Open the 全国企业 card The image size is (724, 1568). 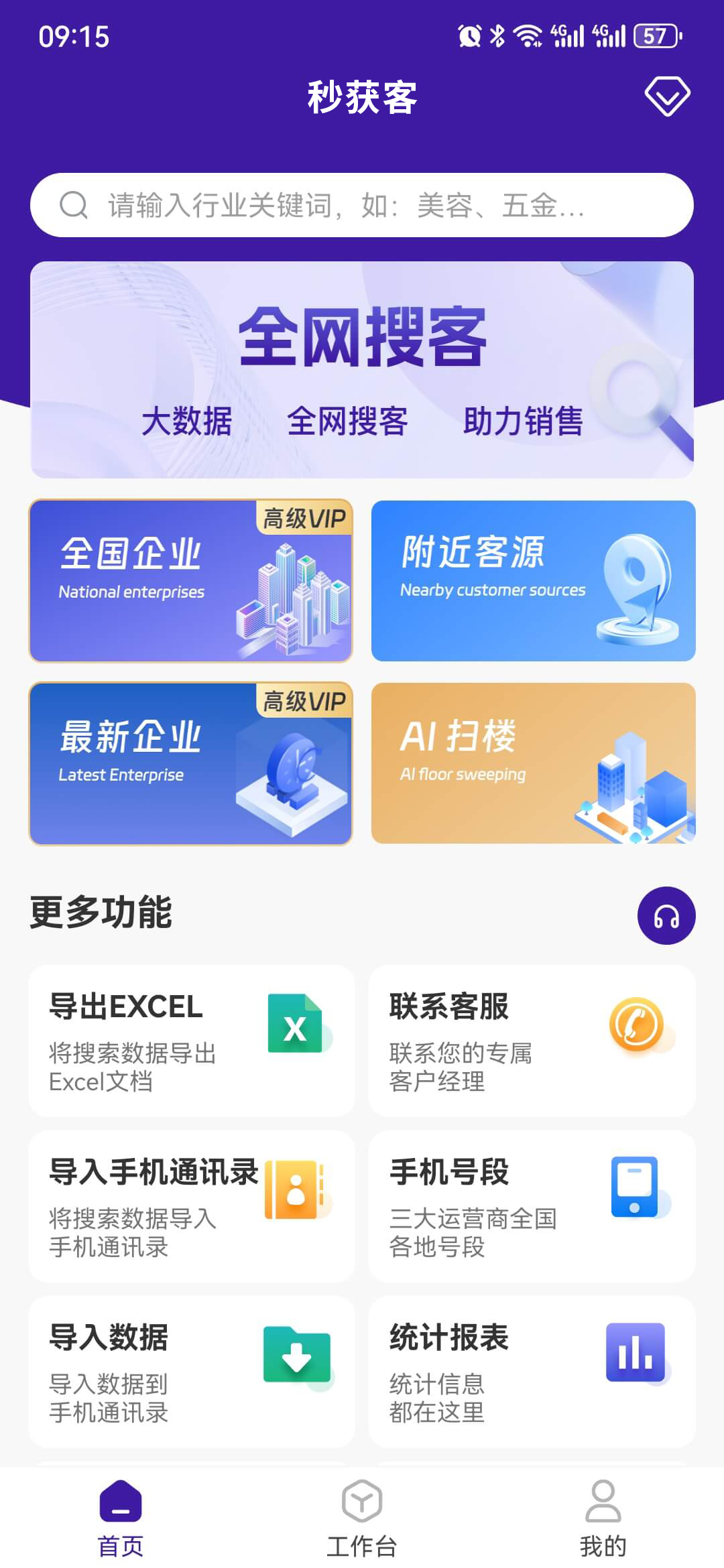(191, 581)
